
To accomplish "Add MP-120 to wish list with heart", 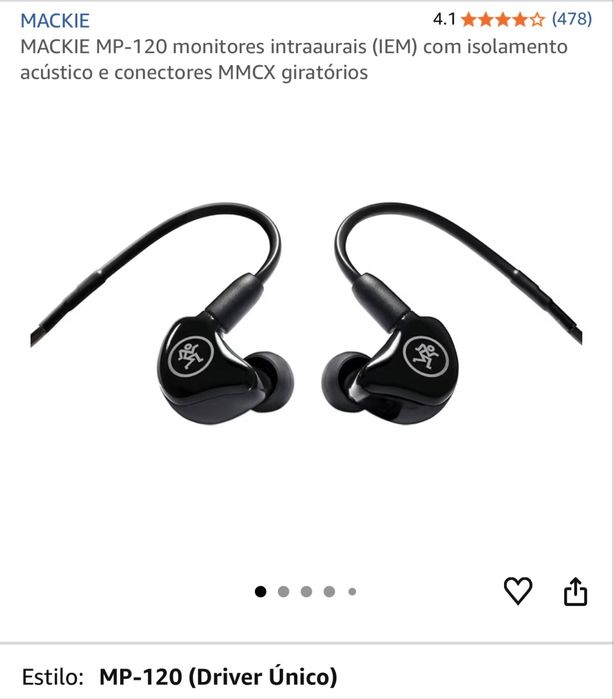I will (518, 591).
